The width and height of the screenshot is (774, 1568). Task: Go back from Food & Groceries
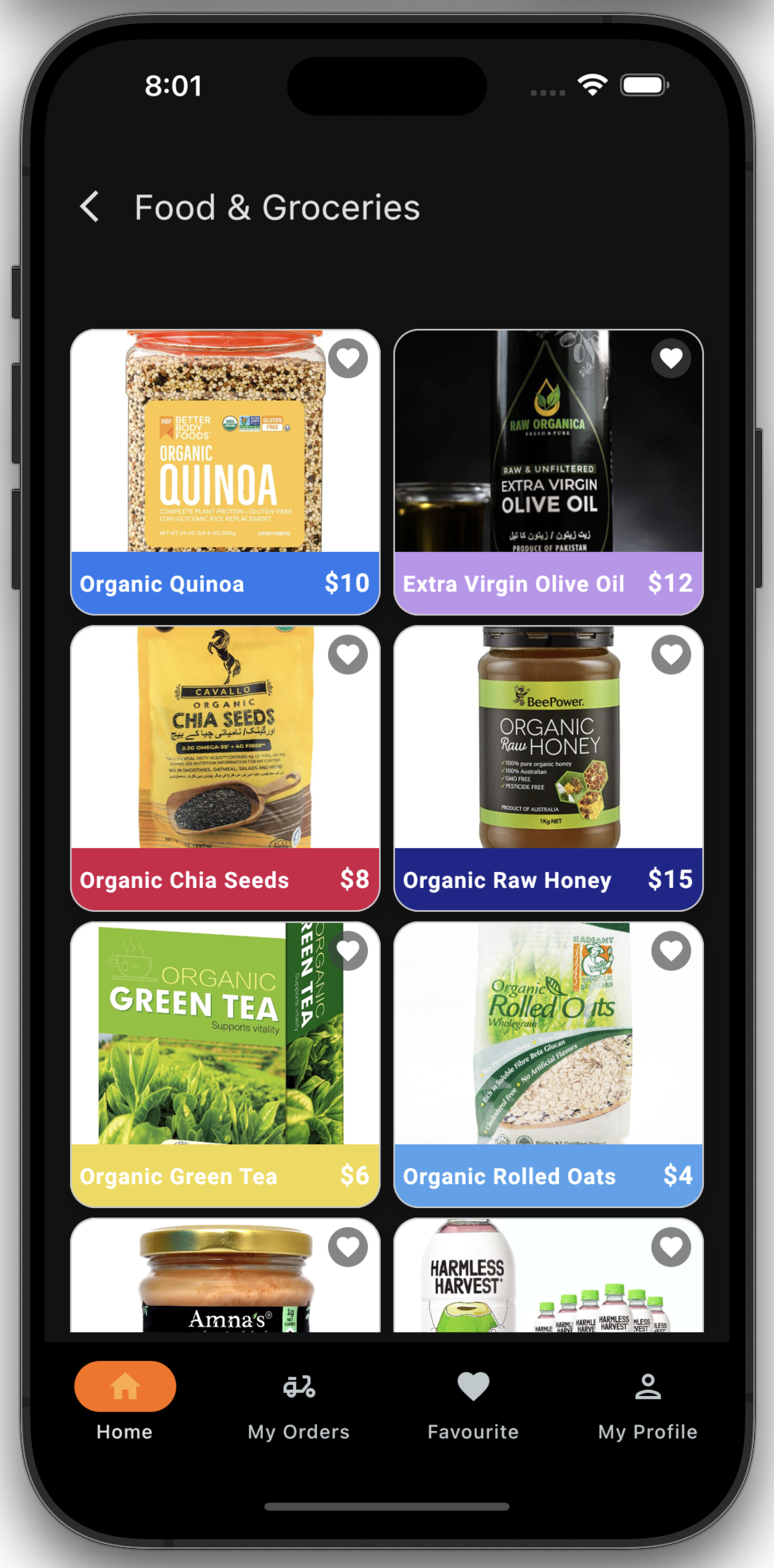90,207
